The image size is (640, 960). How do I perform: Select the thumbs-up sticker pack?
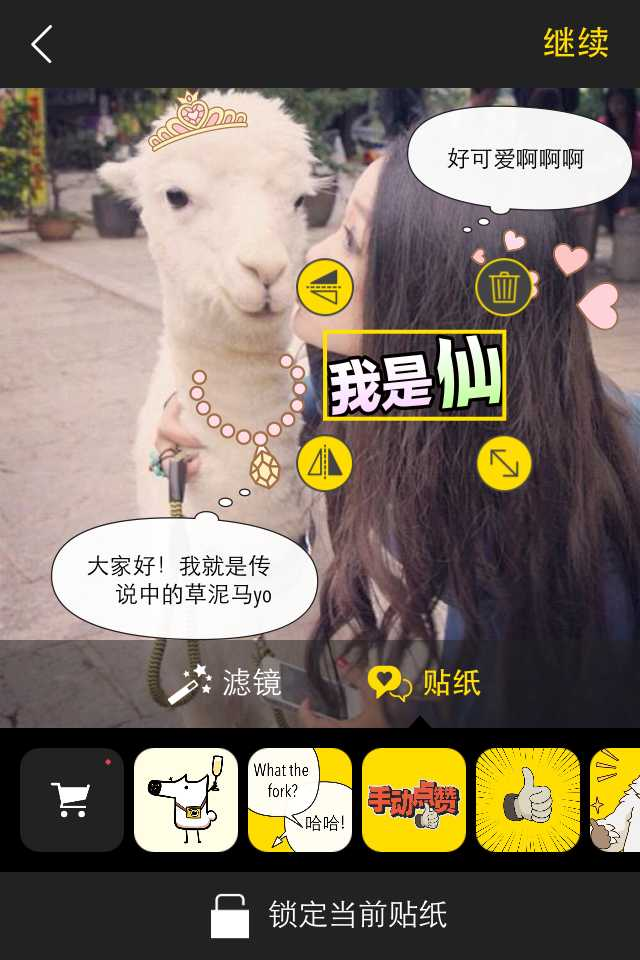pos(528,799)
